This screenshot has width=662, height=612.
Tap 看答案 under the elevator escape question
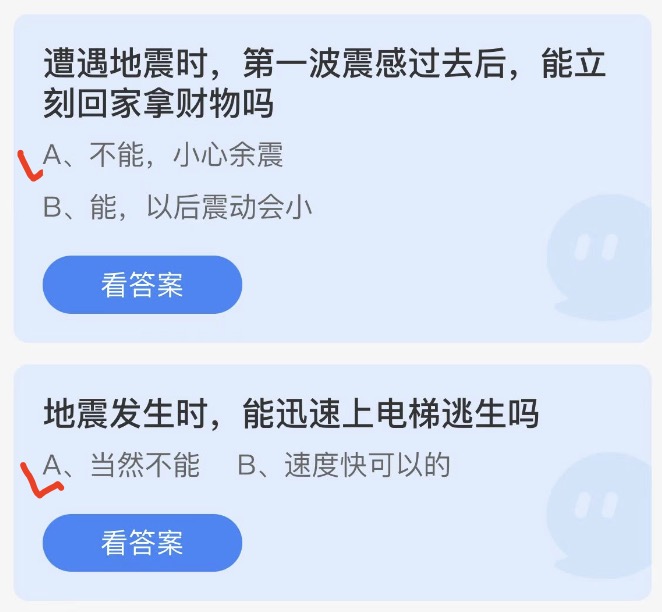pyautogui.click(x=142, y=543)
